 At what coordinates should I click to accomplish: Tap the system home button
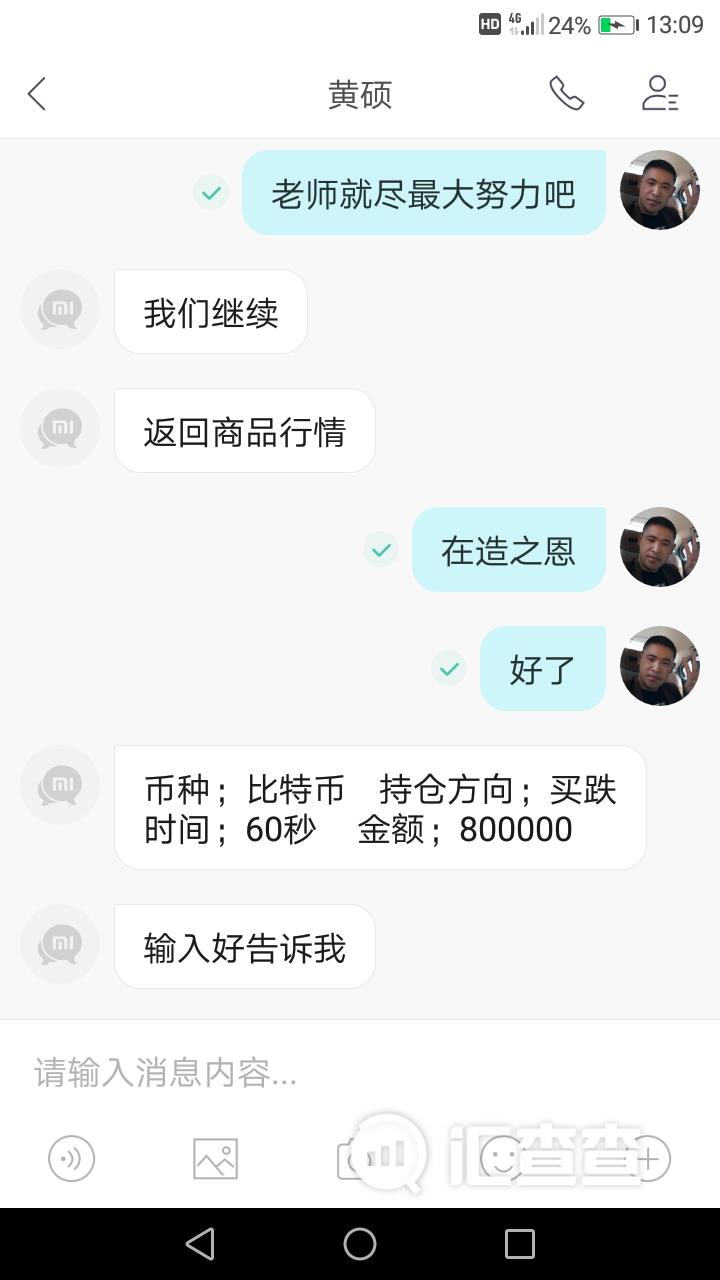(360, 1244)
